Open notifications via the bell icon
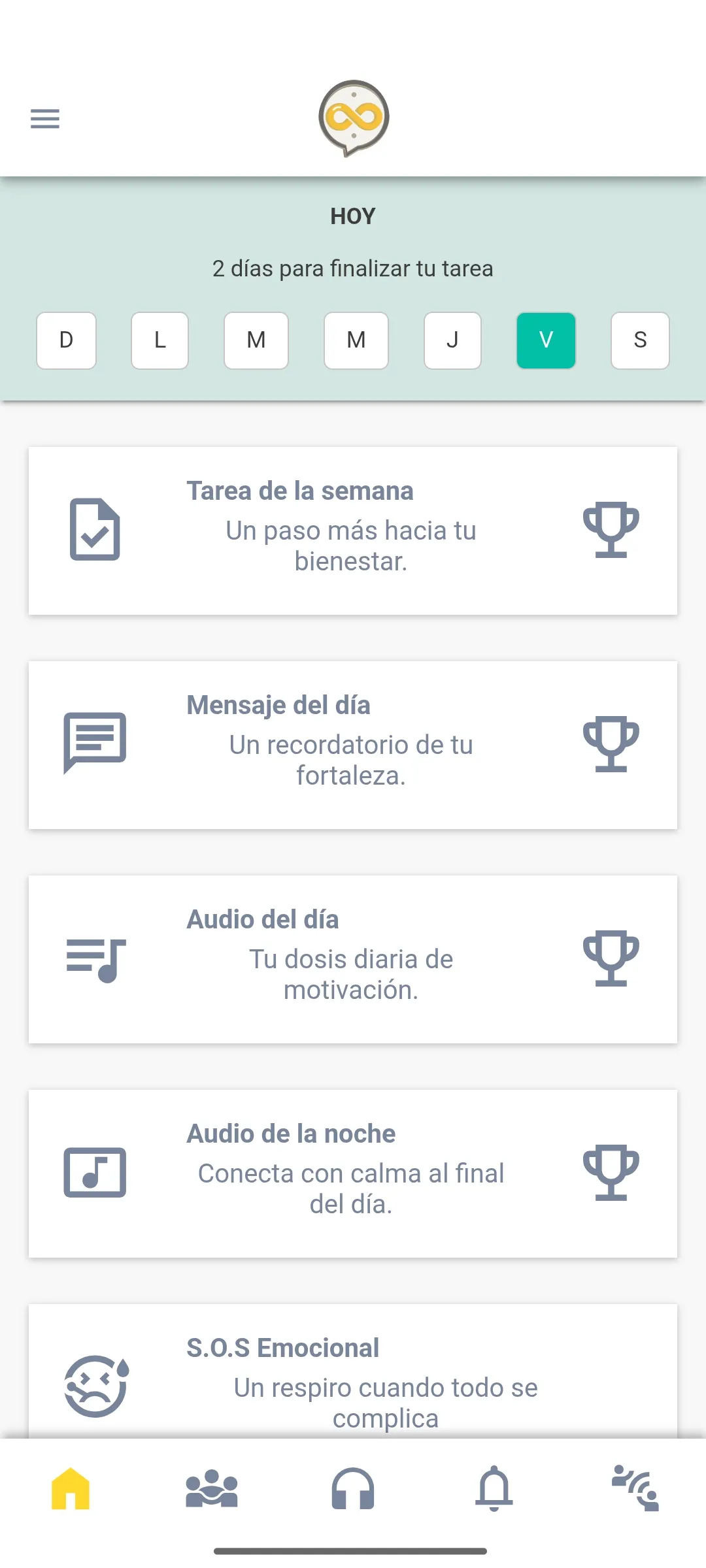The image size is (706, 1568). (x=495, y=1488)
